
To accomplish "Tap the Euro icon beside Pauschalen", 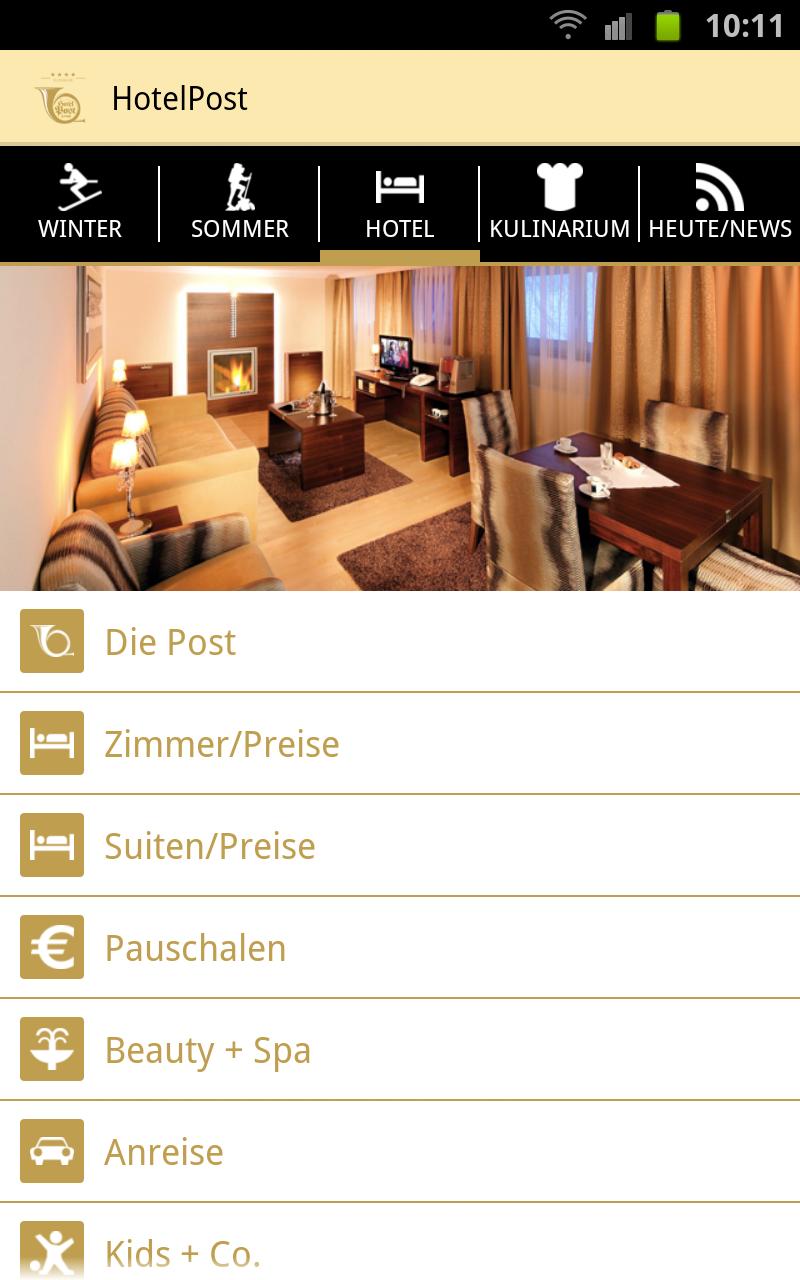I will [x=51, y=947].
